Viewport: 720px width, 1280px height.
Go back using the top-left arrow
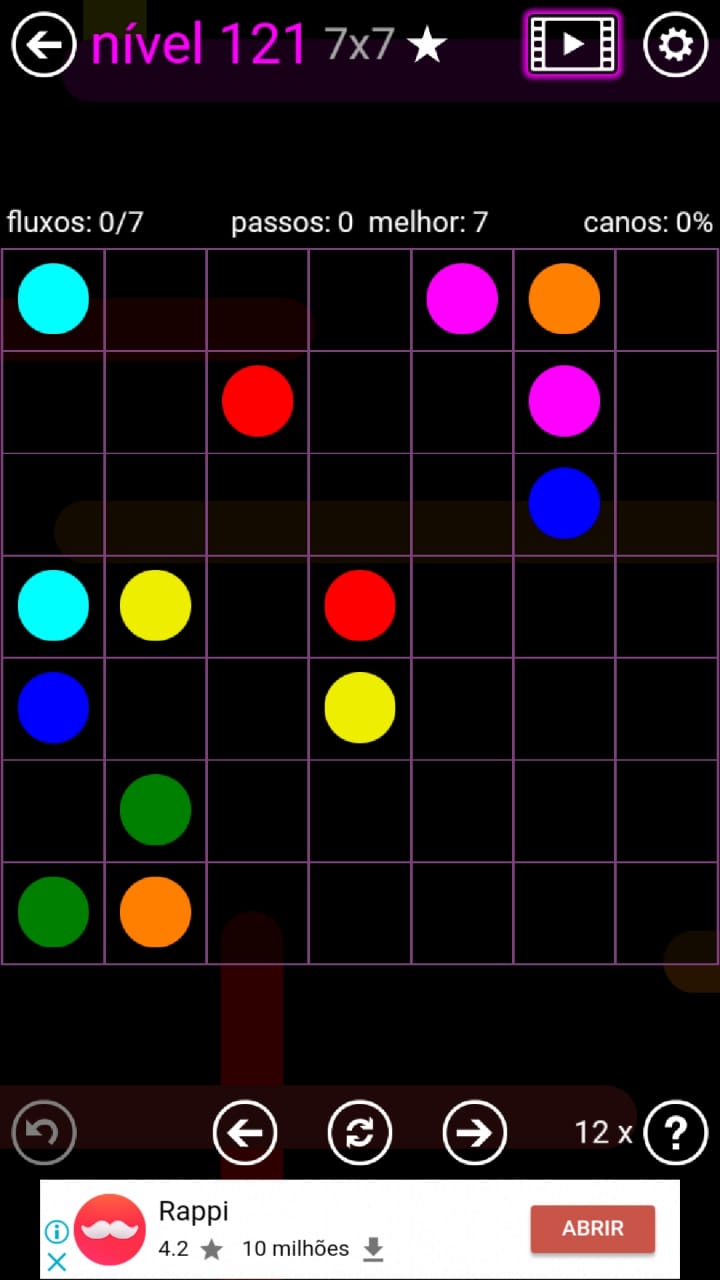(x=44, y=44)
